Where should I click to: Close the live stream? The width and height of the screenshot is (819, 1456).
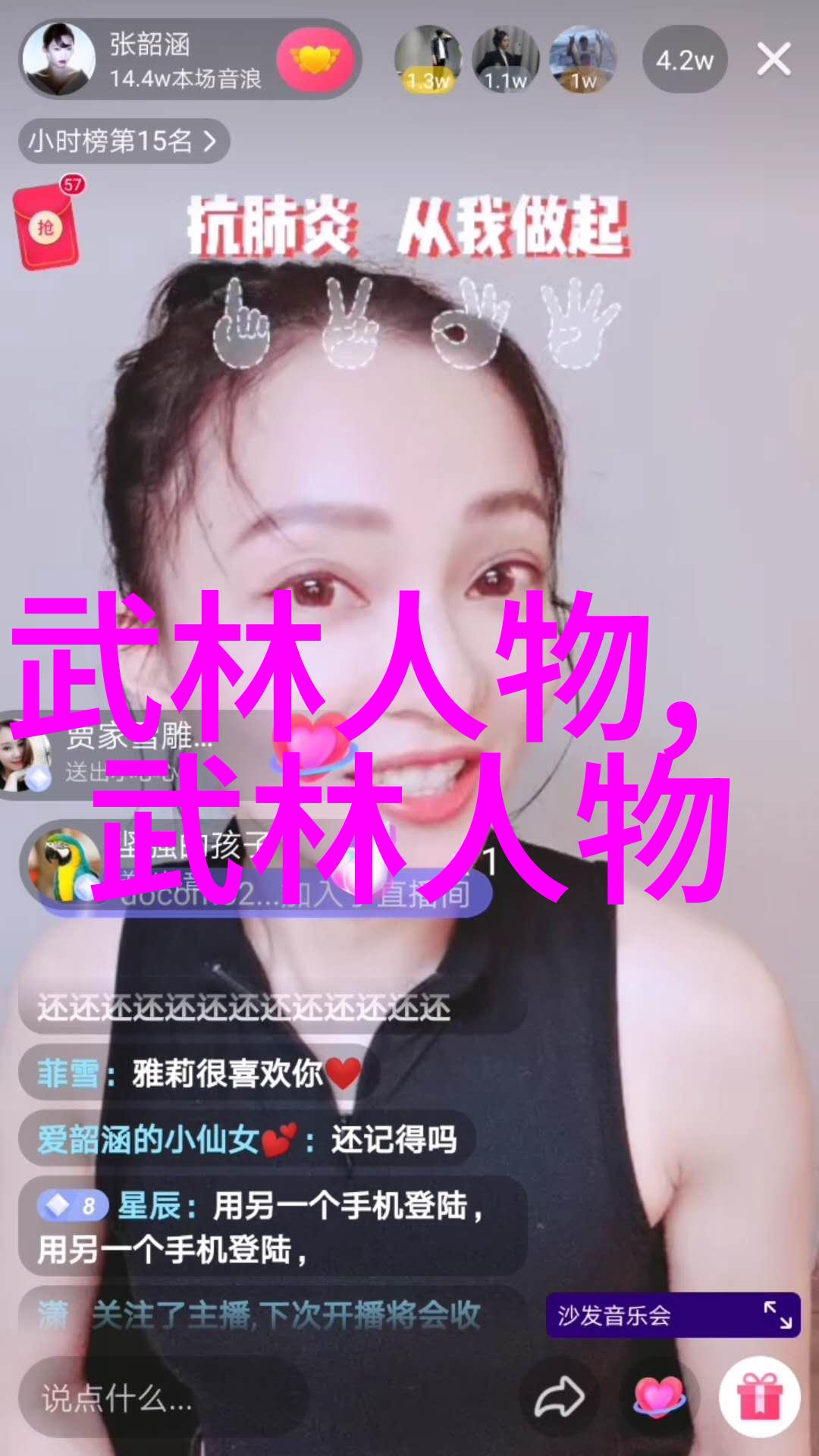point(773,59)
